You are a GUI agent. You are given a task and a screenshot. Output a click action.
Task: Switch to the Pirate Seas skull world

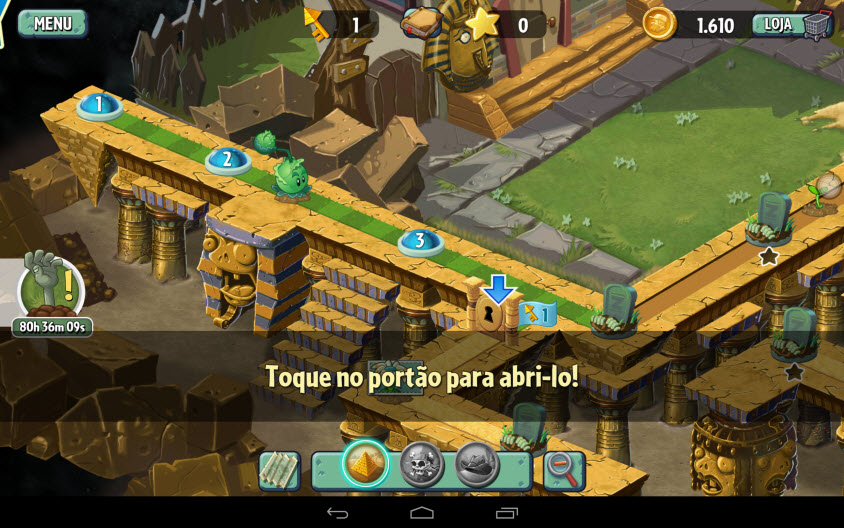click(422, 465)
